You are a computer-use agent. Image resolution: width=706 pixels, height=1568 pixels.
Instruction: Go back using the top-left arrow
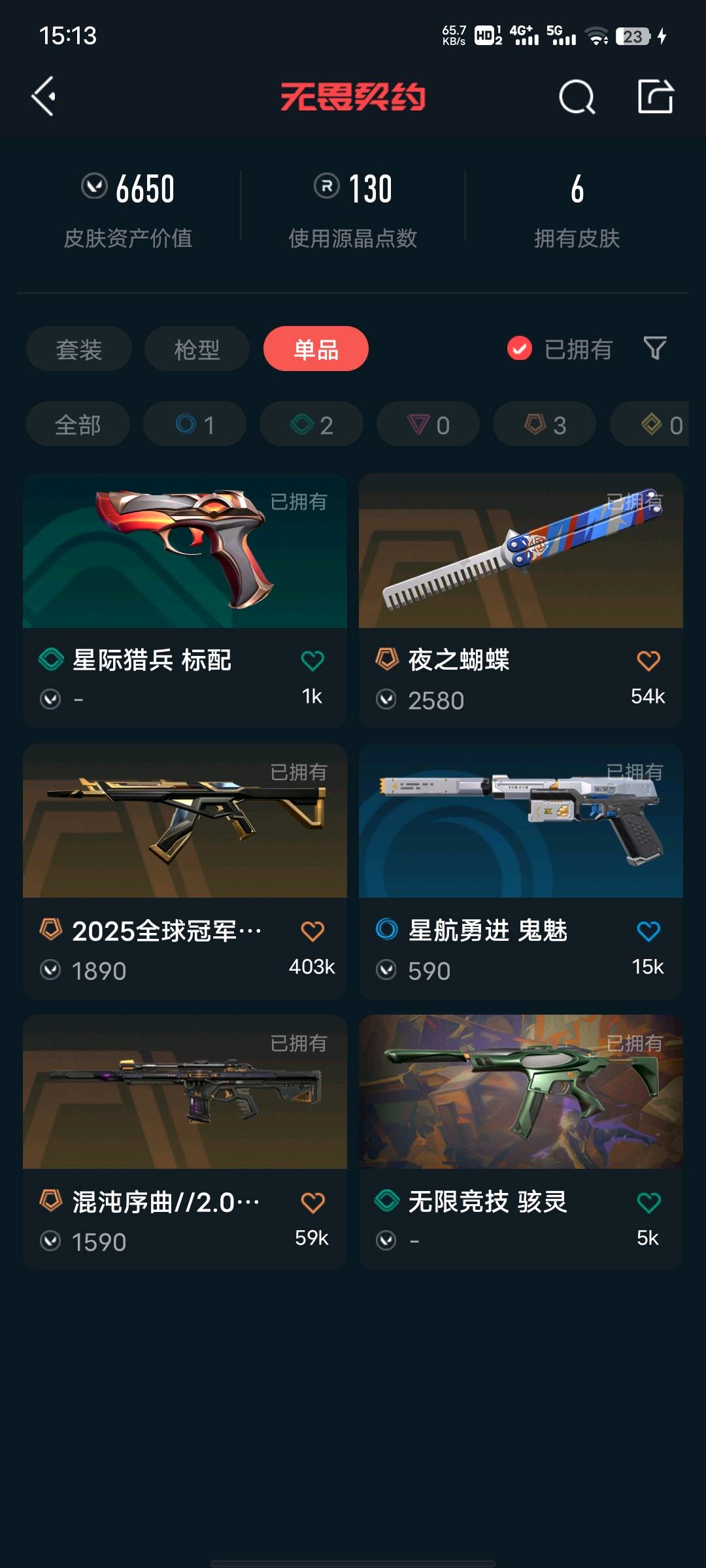pos(44,97)
